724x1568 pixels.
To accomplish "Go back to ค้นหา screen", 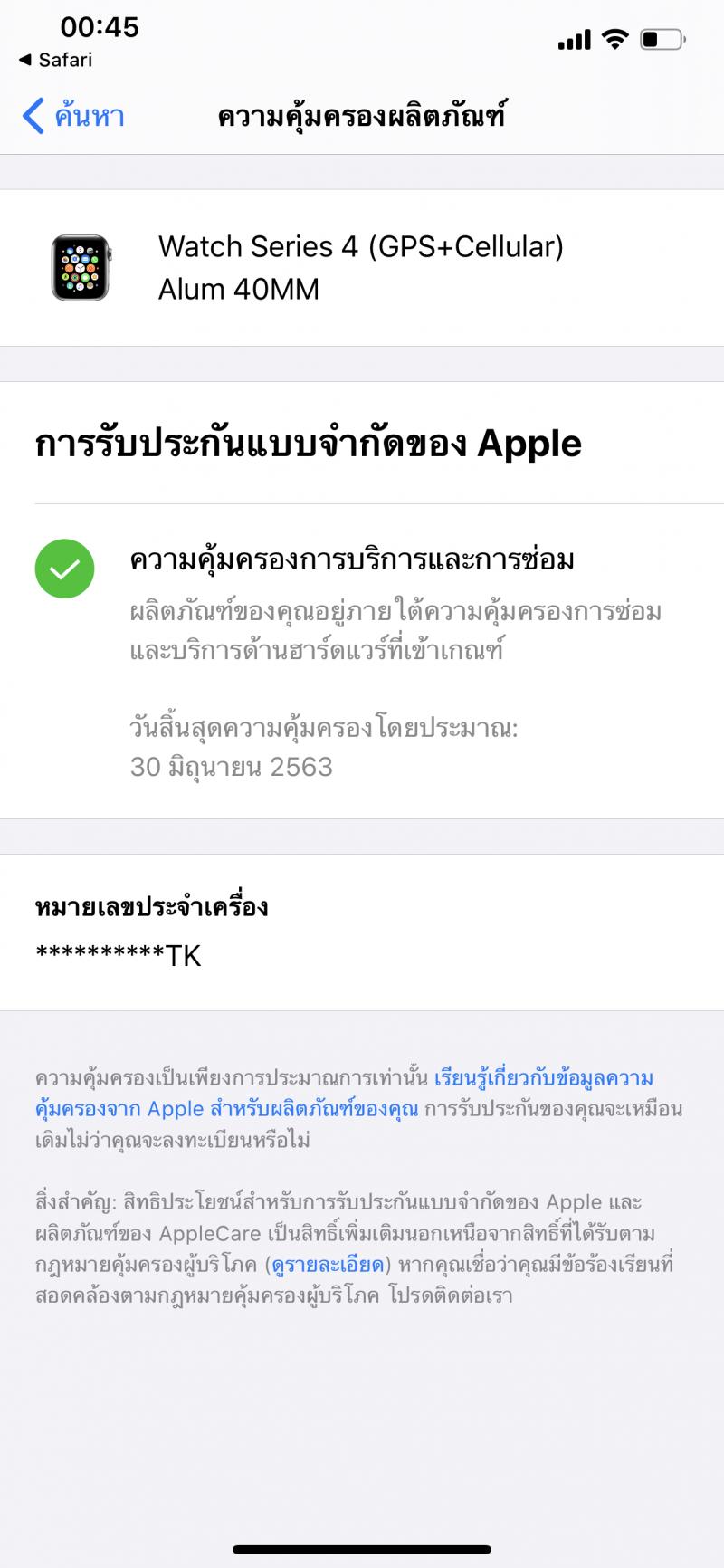I will pos(73,117).
